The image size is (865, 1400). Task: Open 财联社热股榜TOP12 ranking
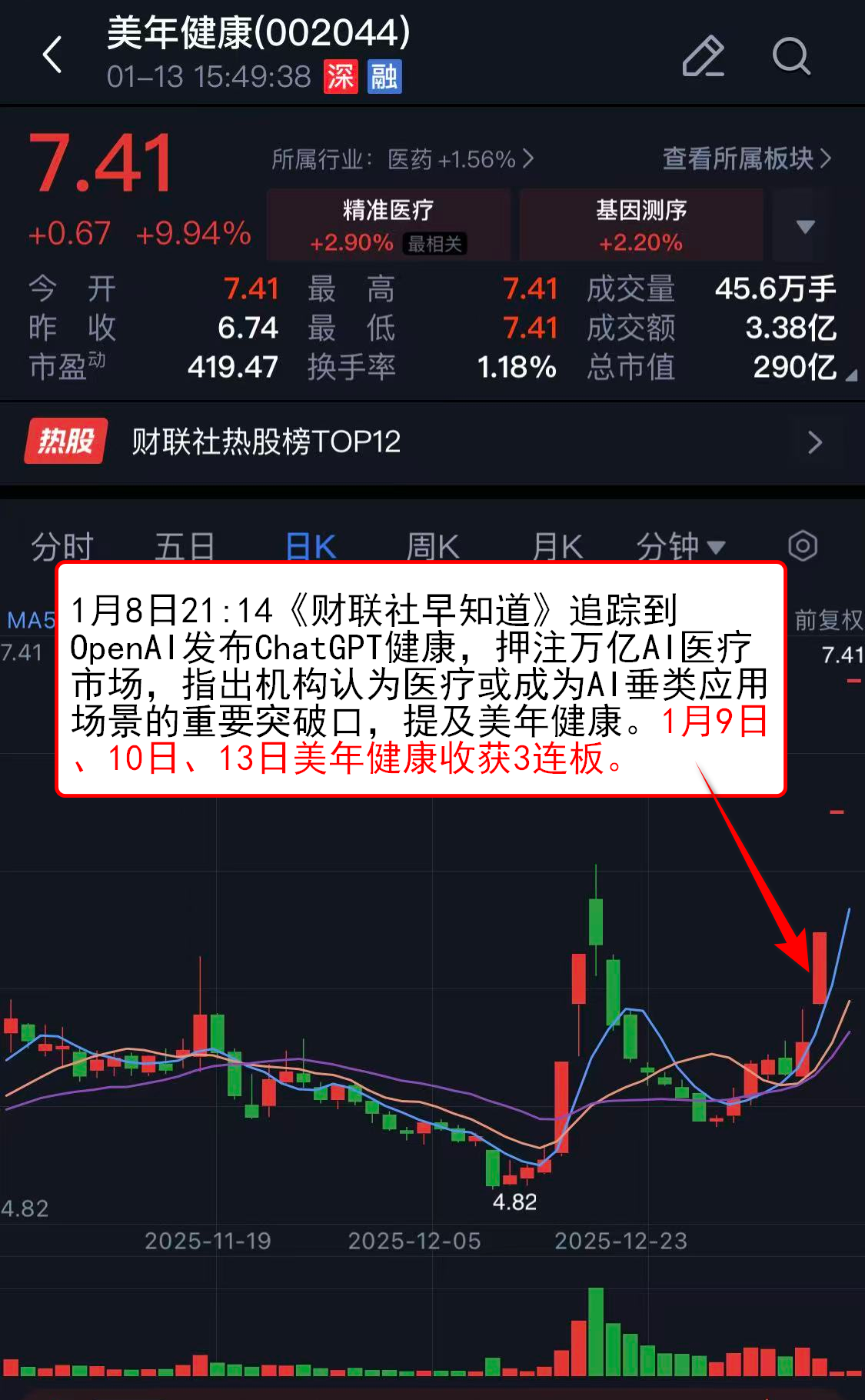(431, 442)
